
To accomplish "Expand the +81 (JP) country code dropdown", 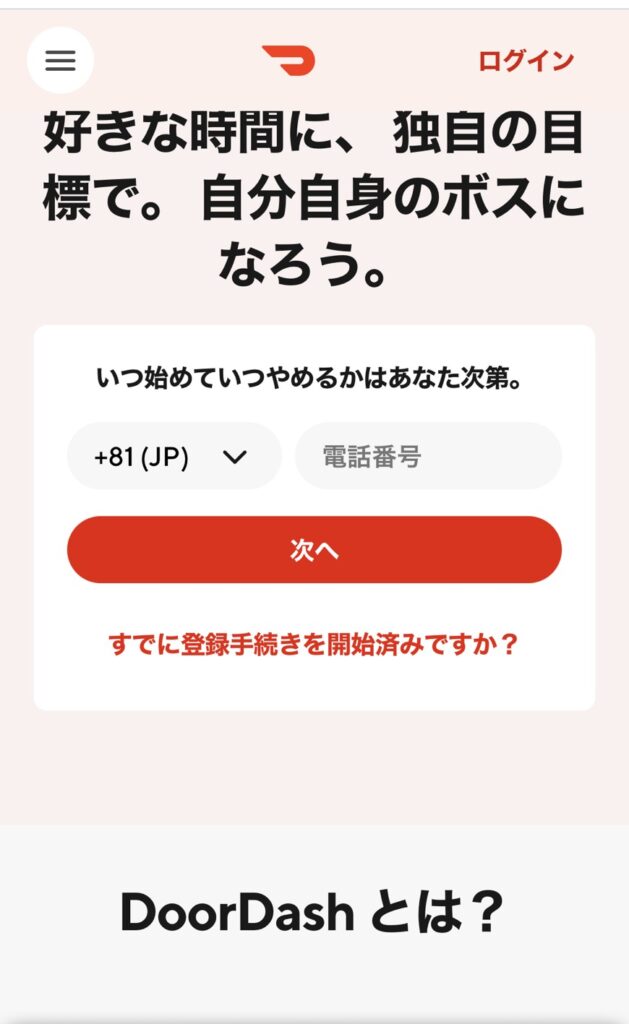I will [173, 457].
